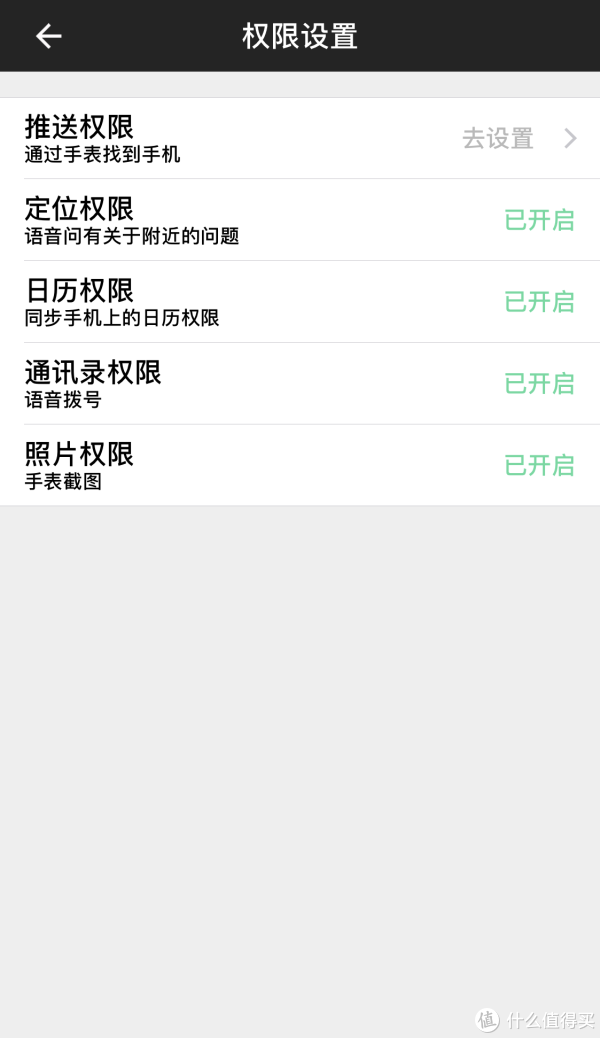Go back using the top-left arrow
600x1038 pixels.
[48, 36]
